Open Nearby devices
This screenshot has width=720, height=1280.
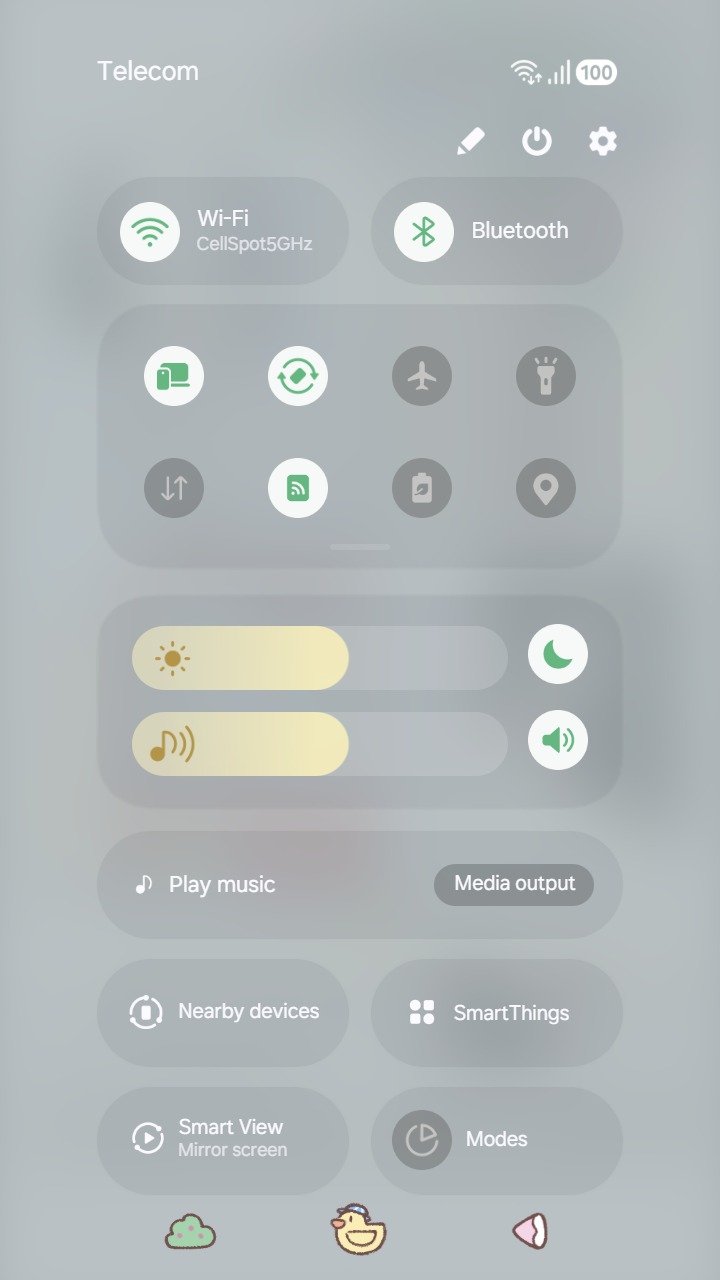(223, 1012)
